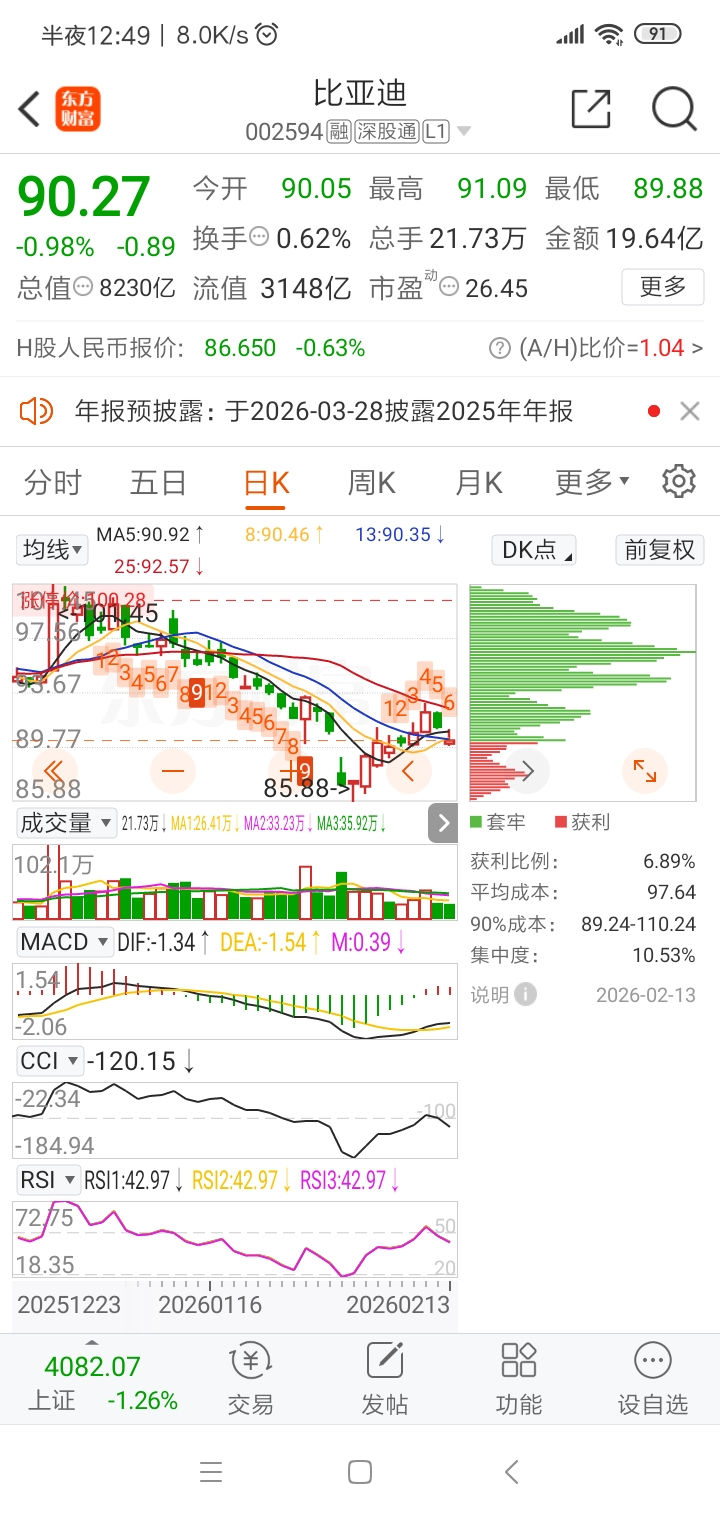Open the 交易 trading section
Image resolution: width=720 pixels, height=1520 pixels.
tap(250, 1379)
